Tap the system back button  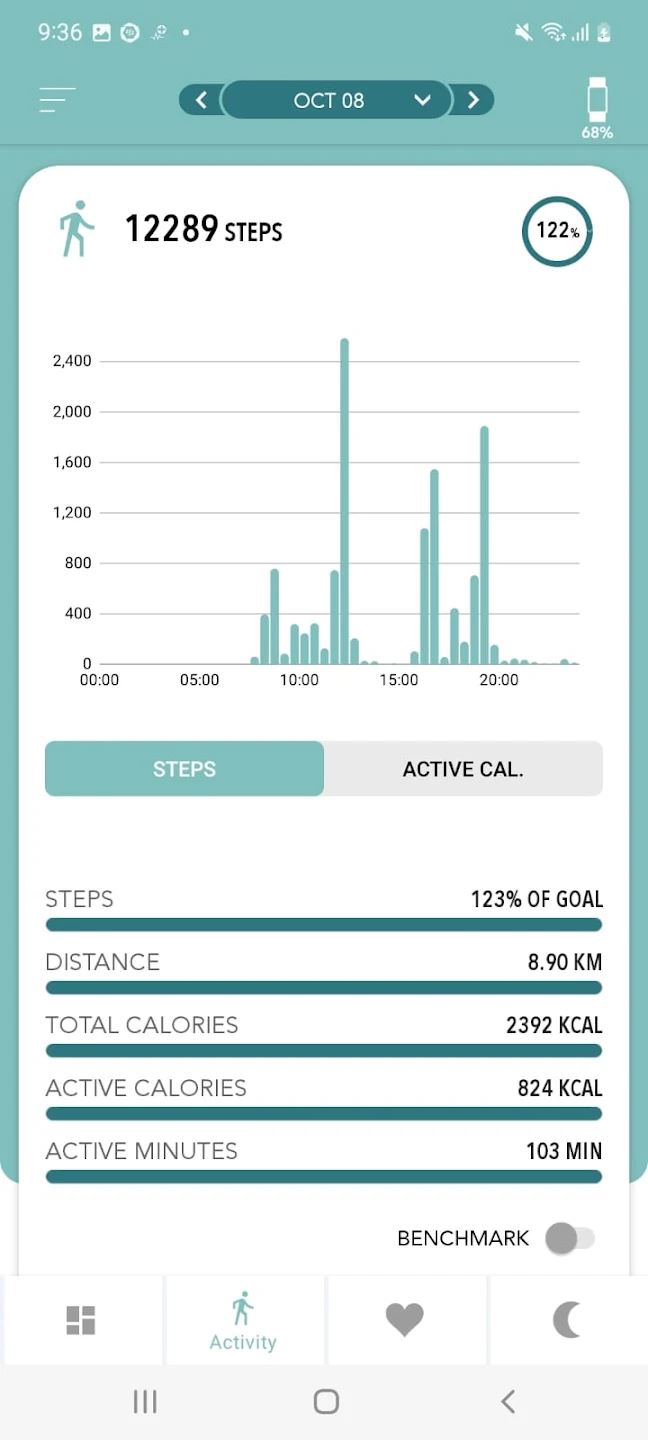coord(508,1401)
